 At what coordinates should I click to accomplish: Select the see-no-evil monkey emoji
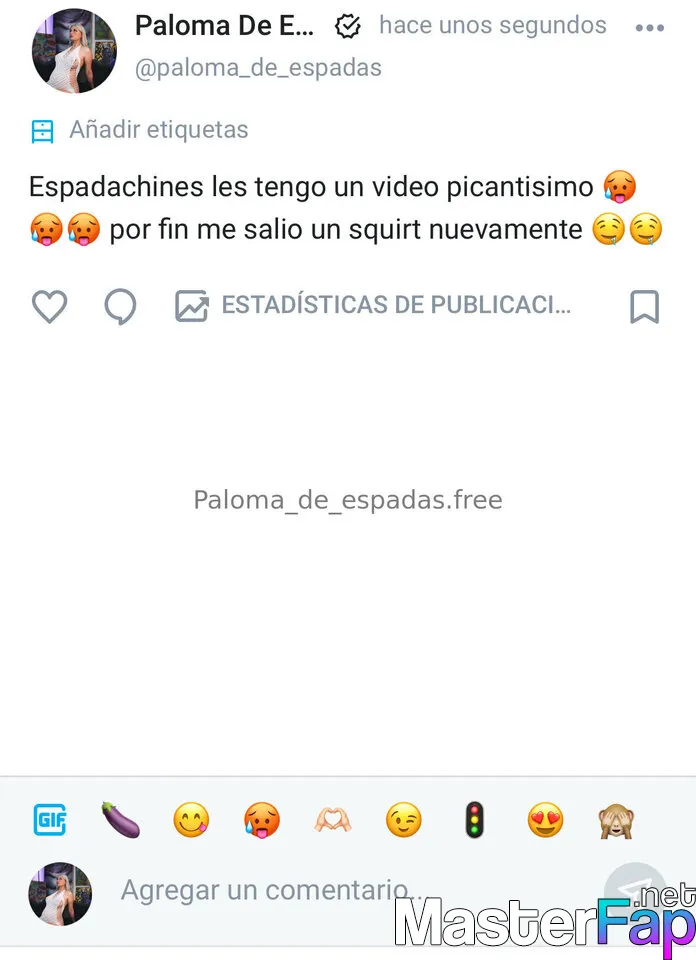click(616, 821)
